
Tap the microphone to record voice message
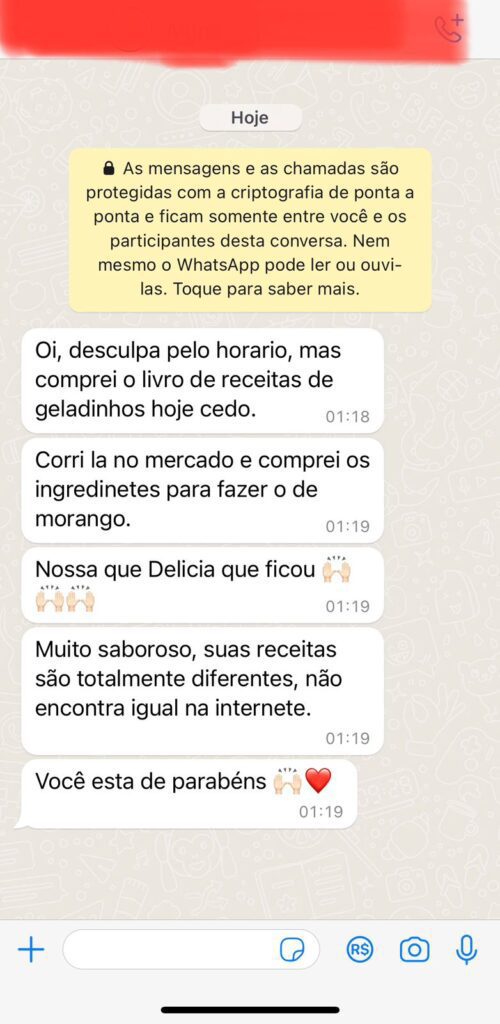[466, 950]
